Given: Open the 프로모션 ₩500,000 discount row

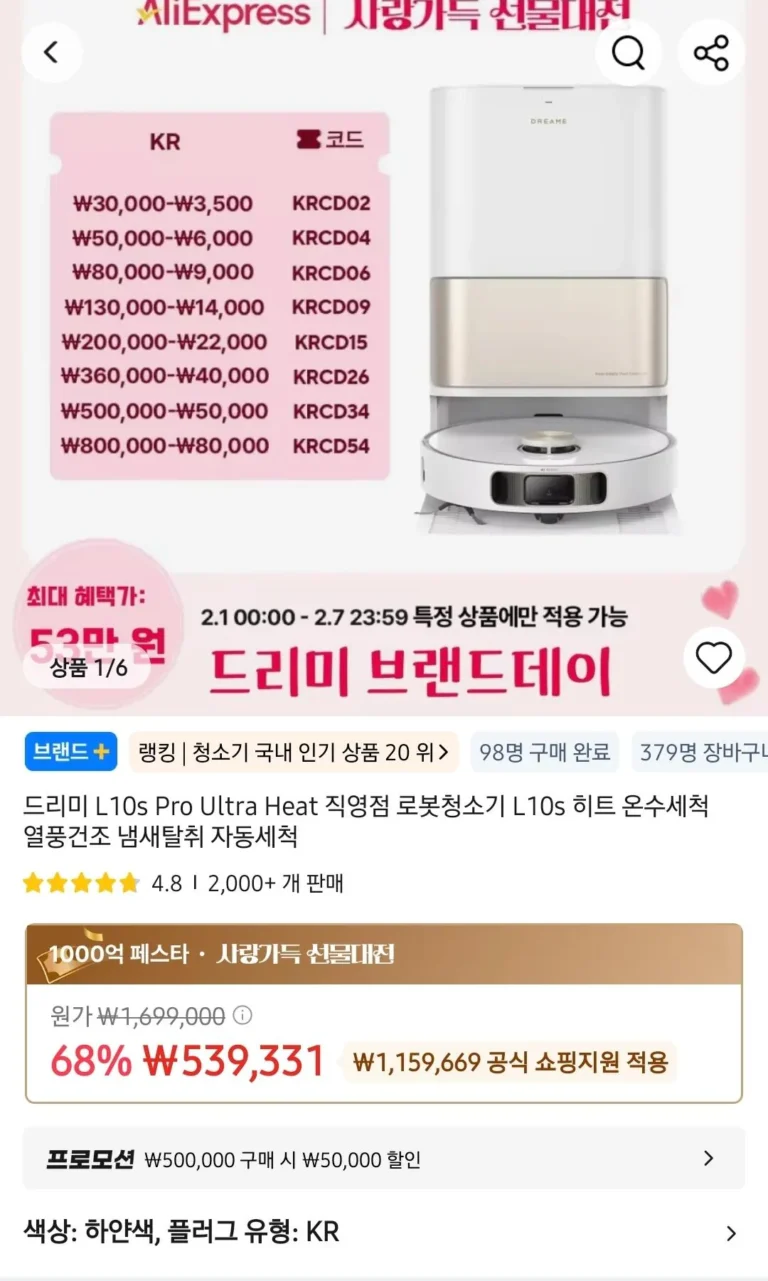Looking at the screenshot, I should [384, 1159].
